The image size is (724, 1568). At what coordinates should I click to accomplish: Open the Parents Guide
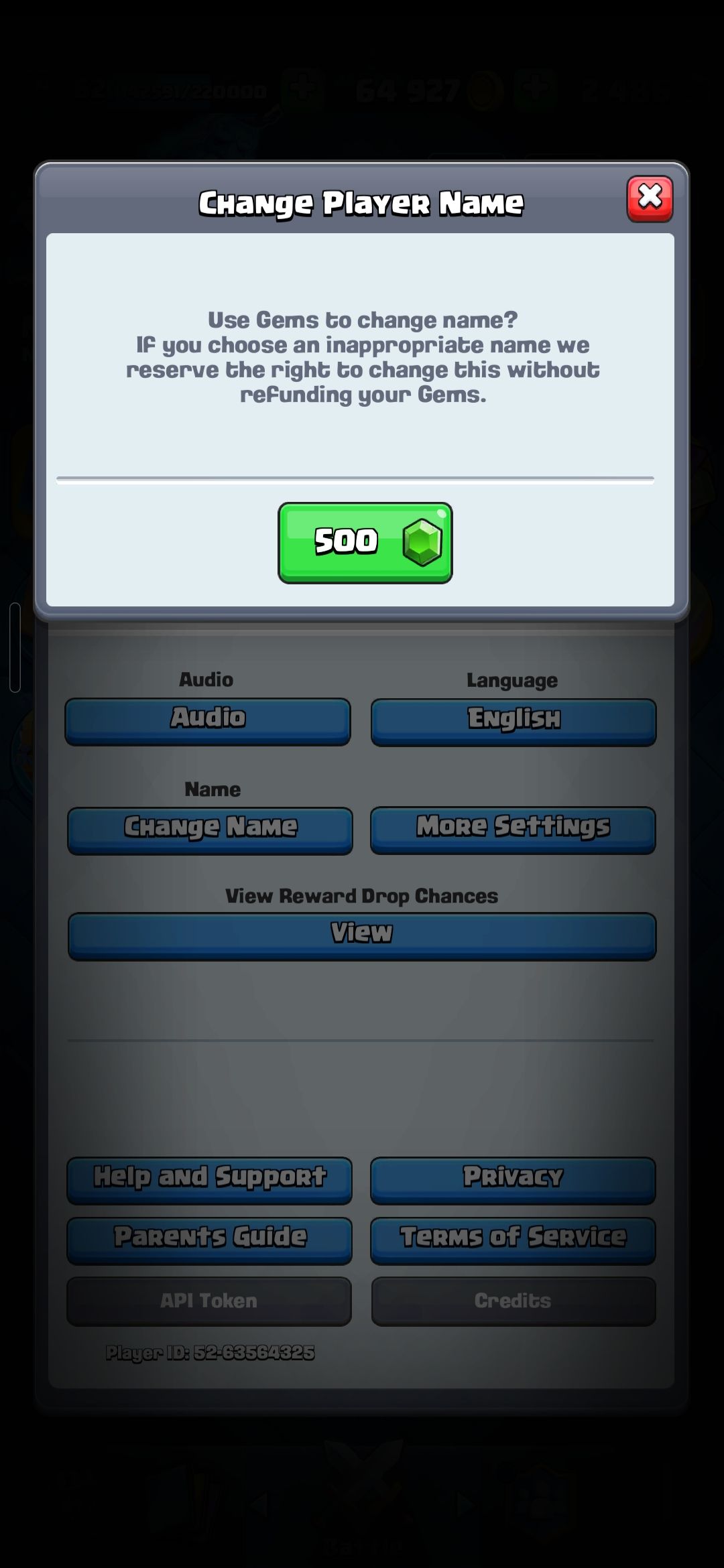tap(209, 1240)
